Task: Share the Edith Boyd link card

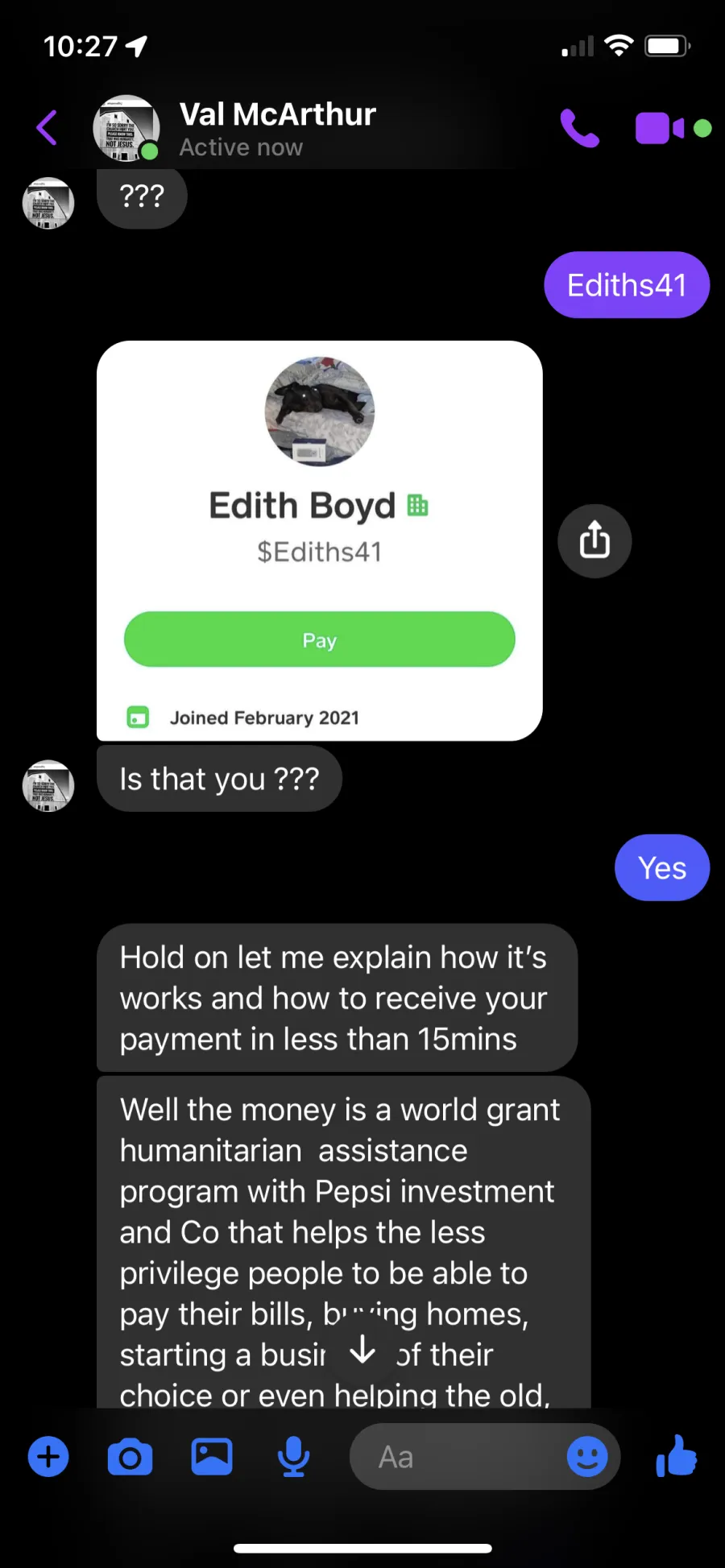Action: pos(594,540)
